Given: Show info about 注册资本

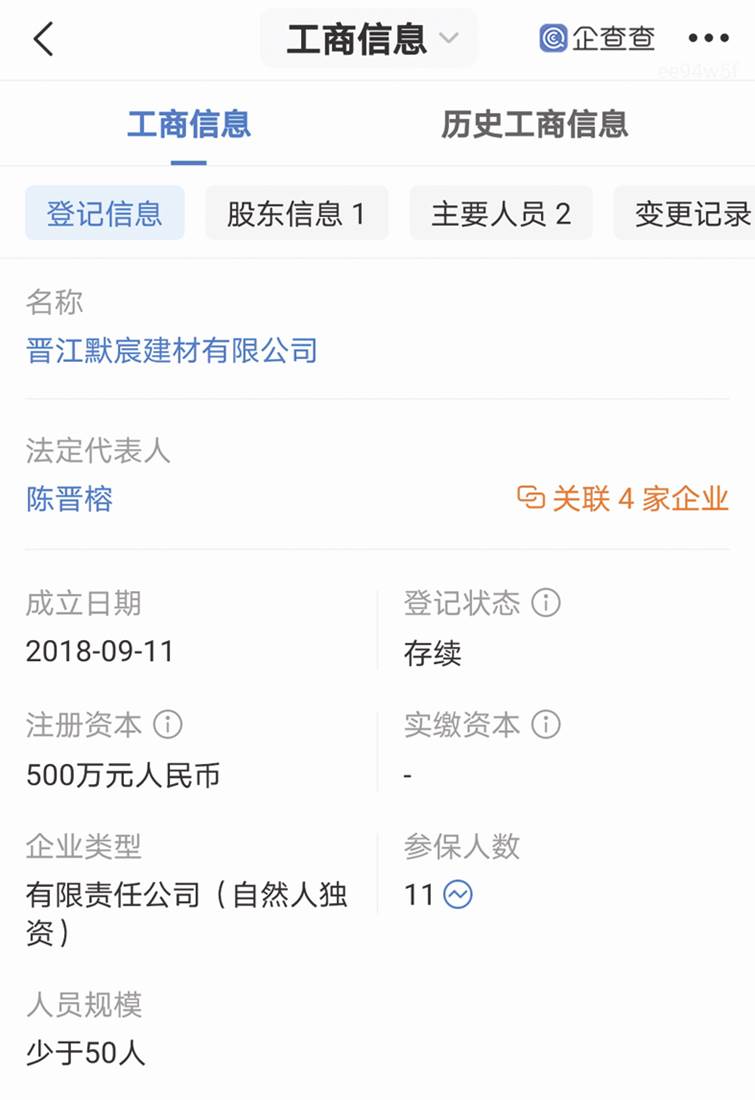Looking at the screenshot, I should [x=168, y=724].
